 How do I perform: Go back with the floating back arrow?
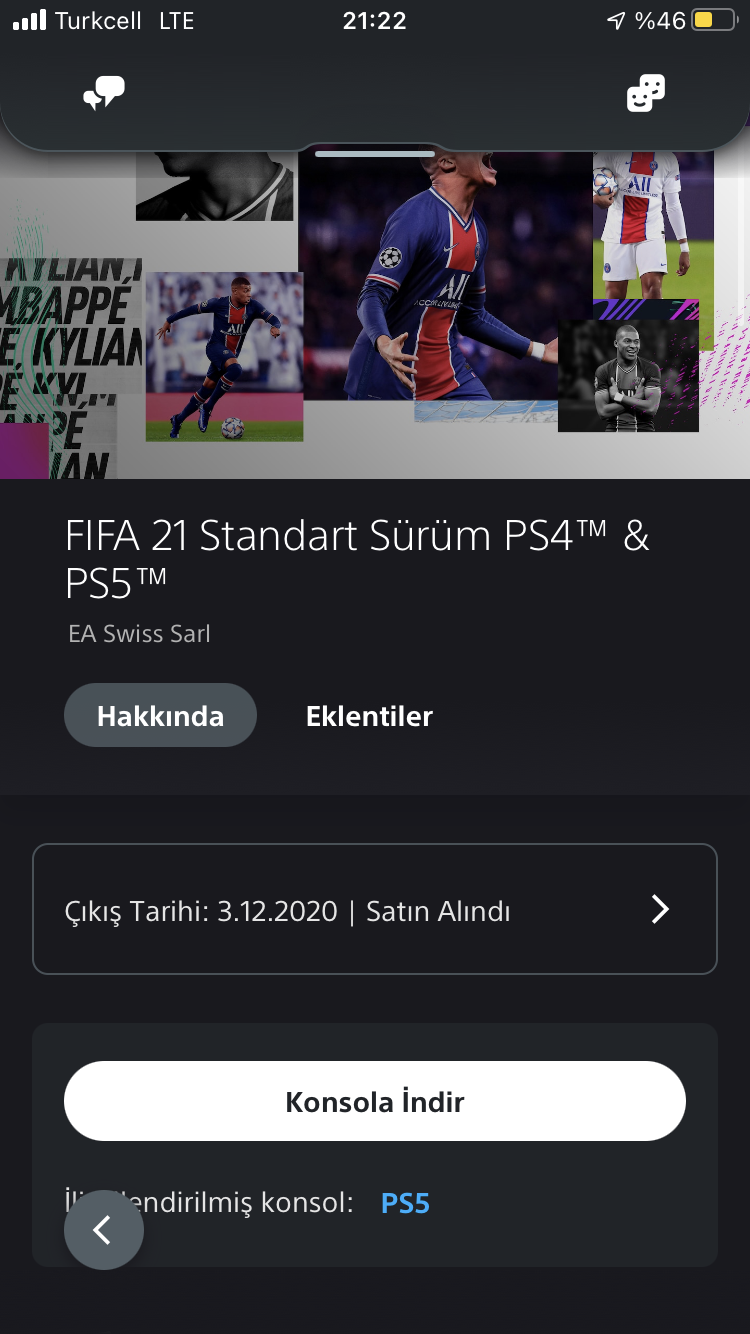pyautogui.click(x=104, y=1230)
